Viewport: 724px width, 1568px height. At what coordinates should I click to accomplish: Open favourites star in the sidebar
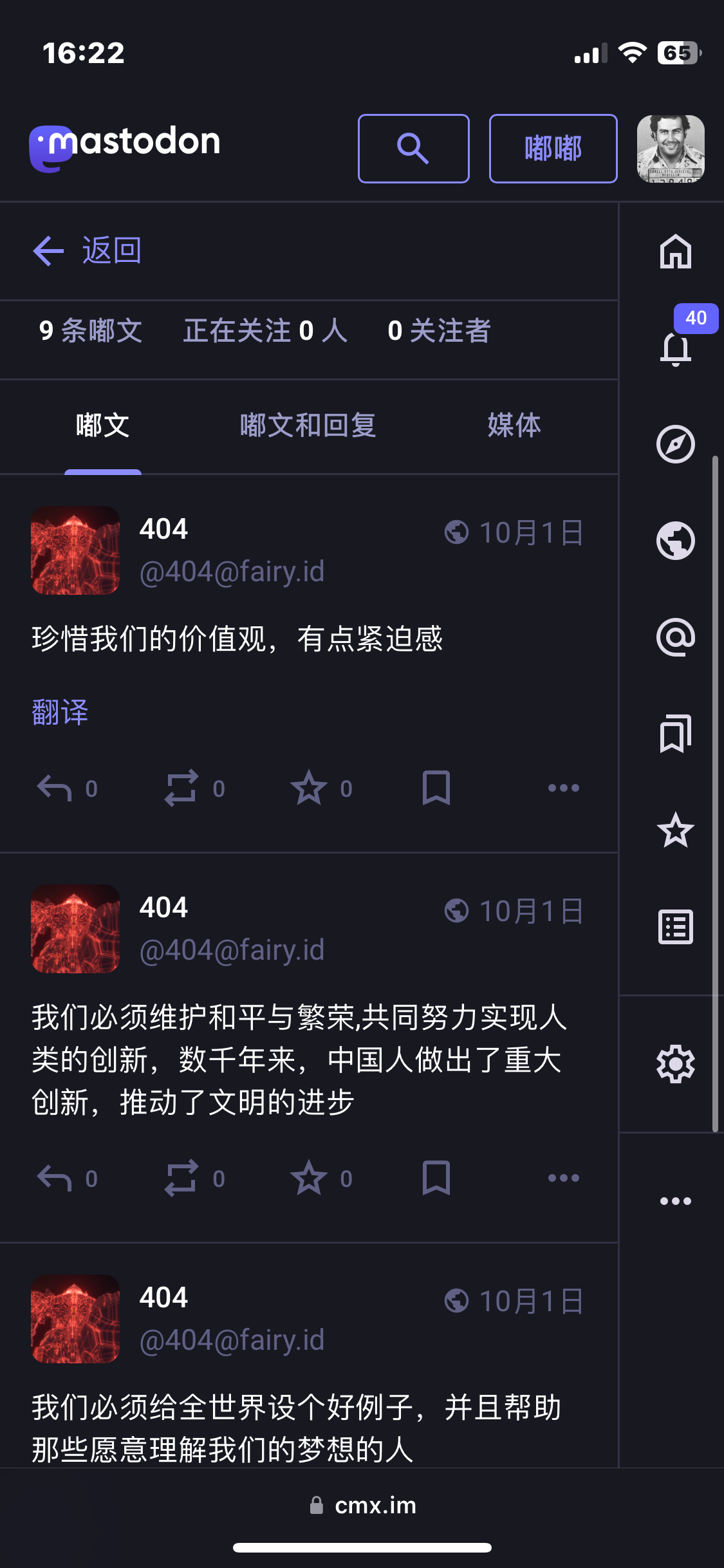click(675, 830)
